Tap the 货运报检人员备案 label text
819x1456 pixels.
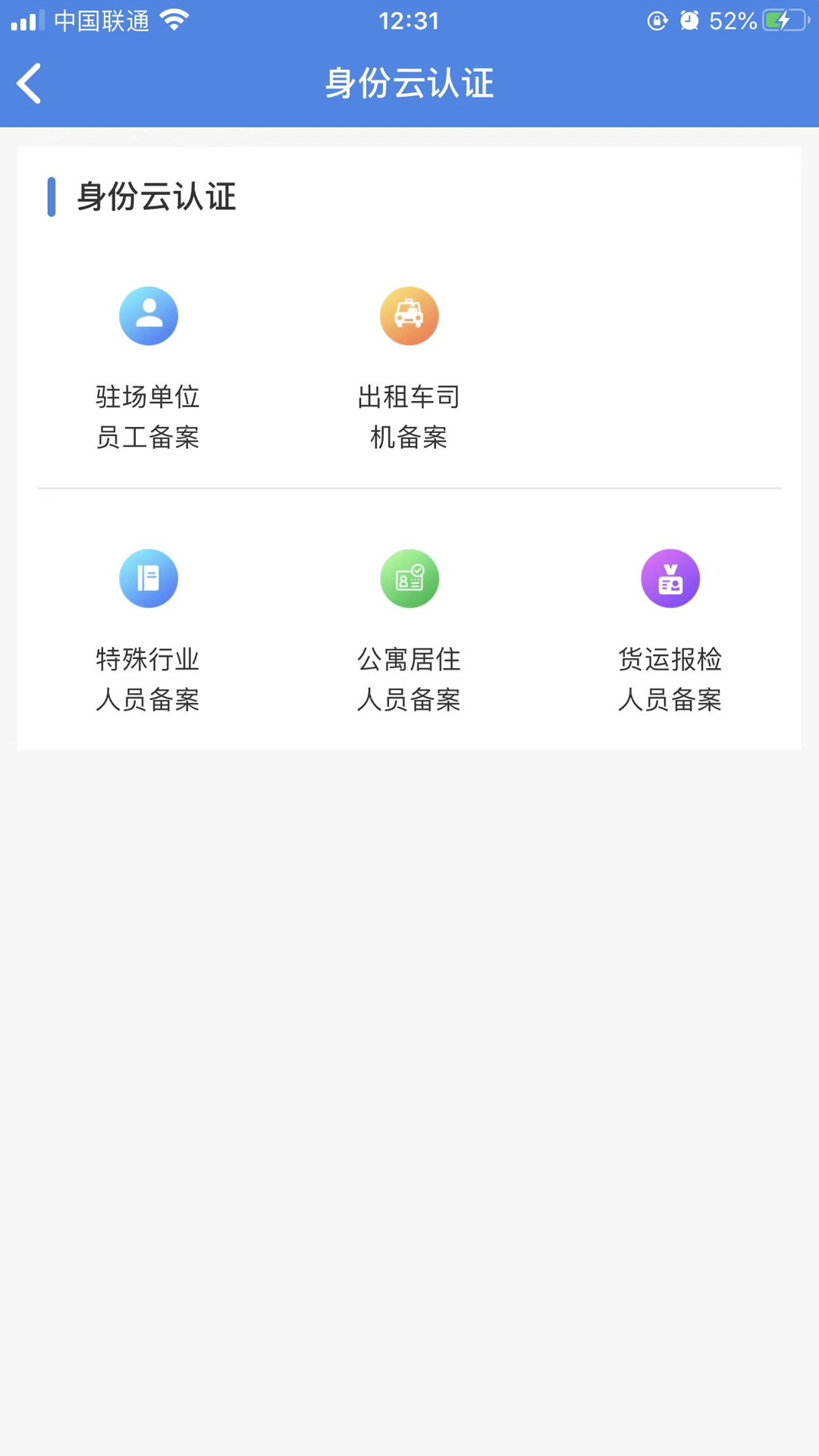coord(670,679)
